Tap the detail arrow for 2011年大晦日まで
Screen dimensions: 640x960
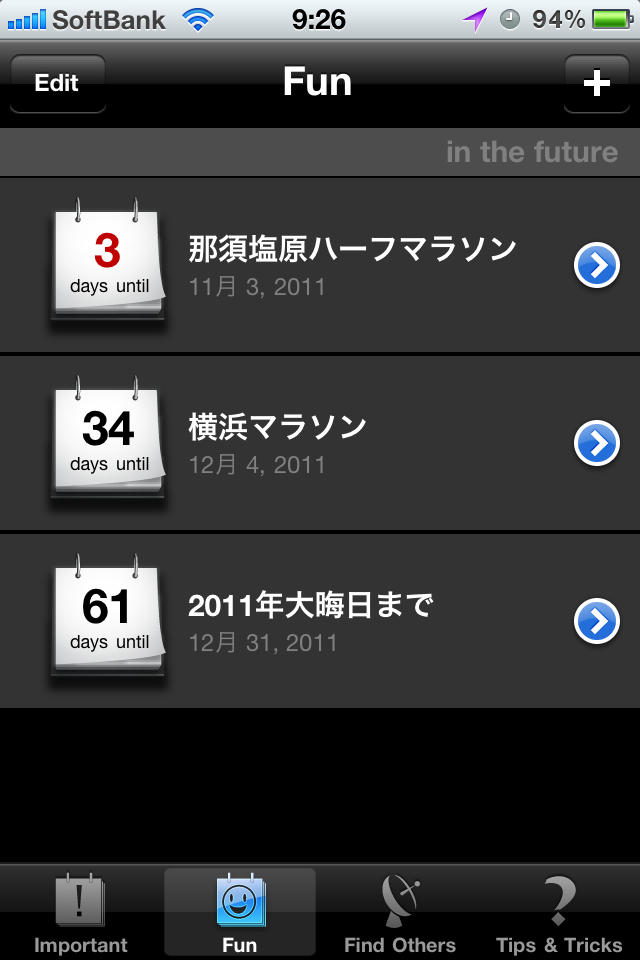597,621
